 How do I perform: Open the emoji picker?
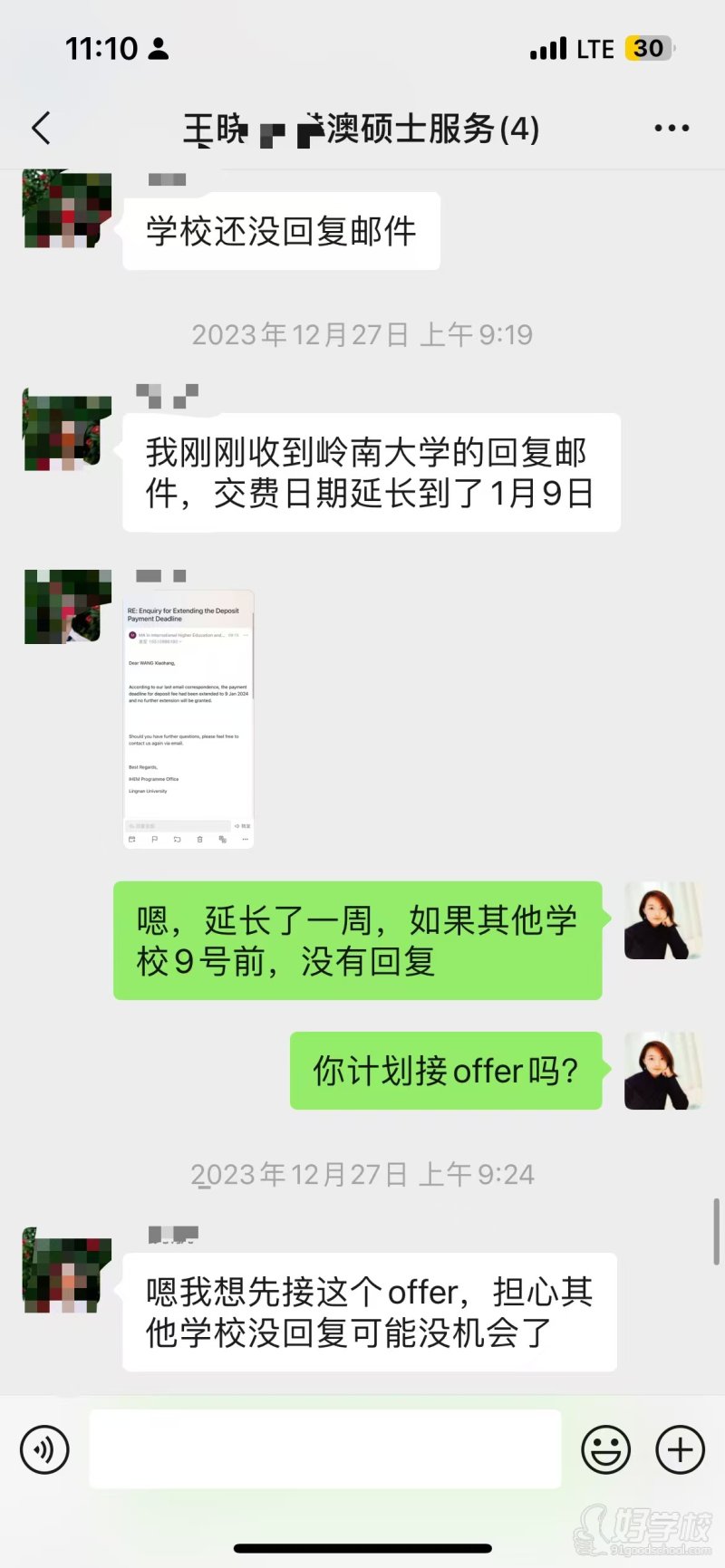605,1449
